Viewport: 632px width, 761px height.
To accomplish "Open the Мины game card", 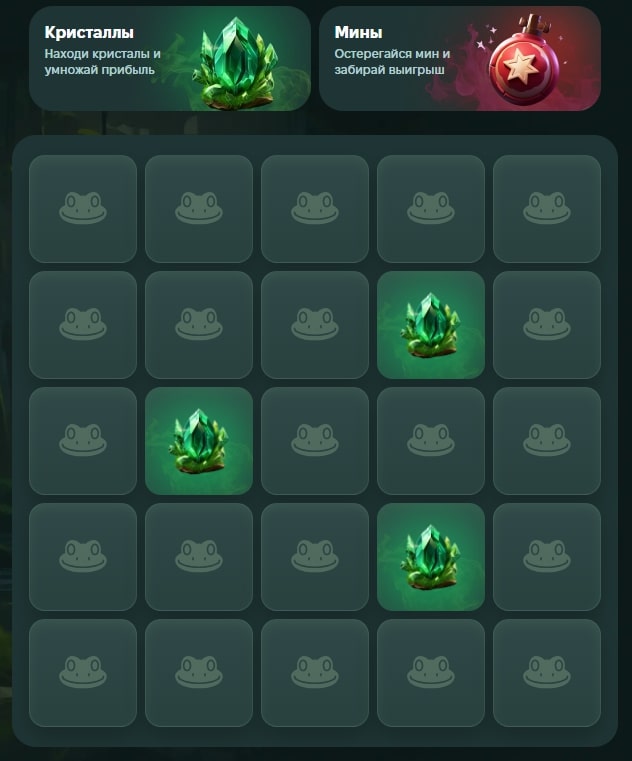I will click(459, 57).
